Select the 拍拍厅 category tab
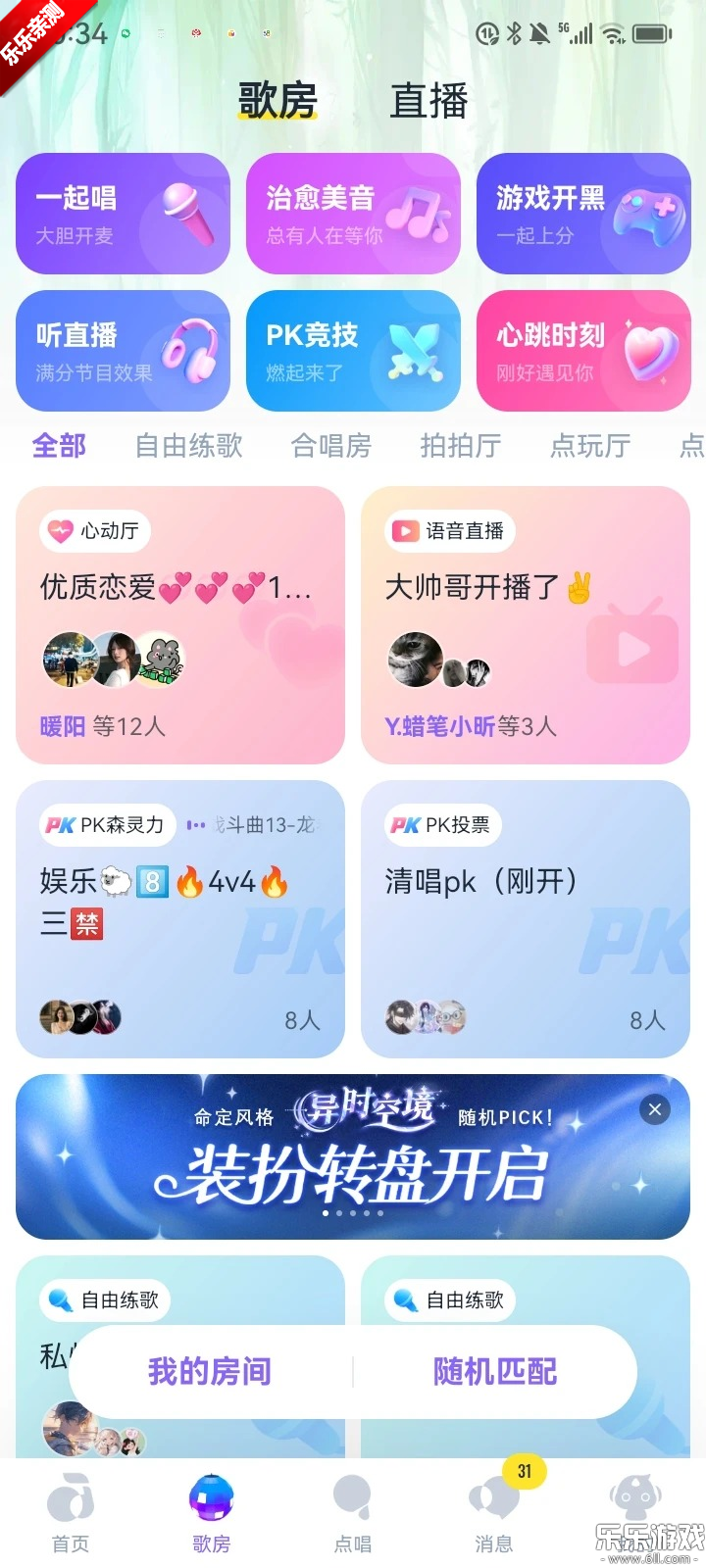Screen dimensions: 706x1568 click(461, 447)
